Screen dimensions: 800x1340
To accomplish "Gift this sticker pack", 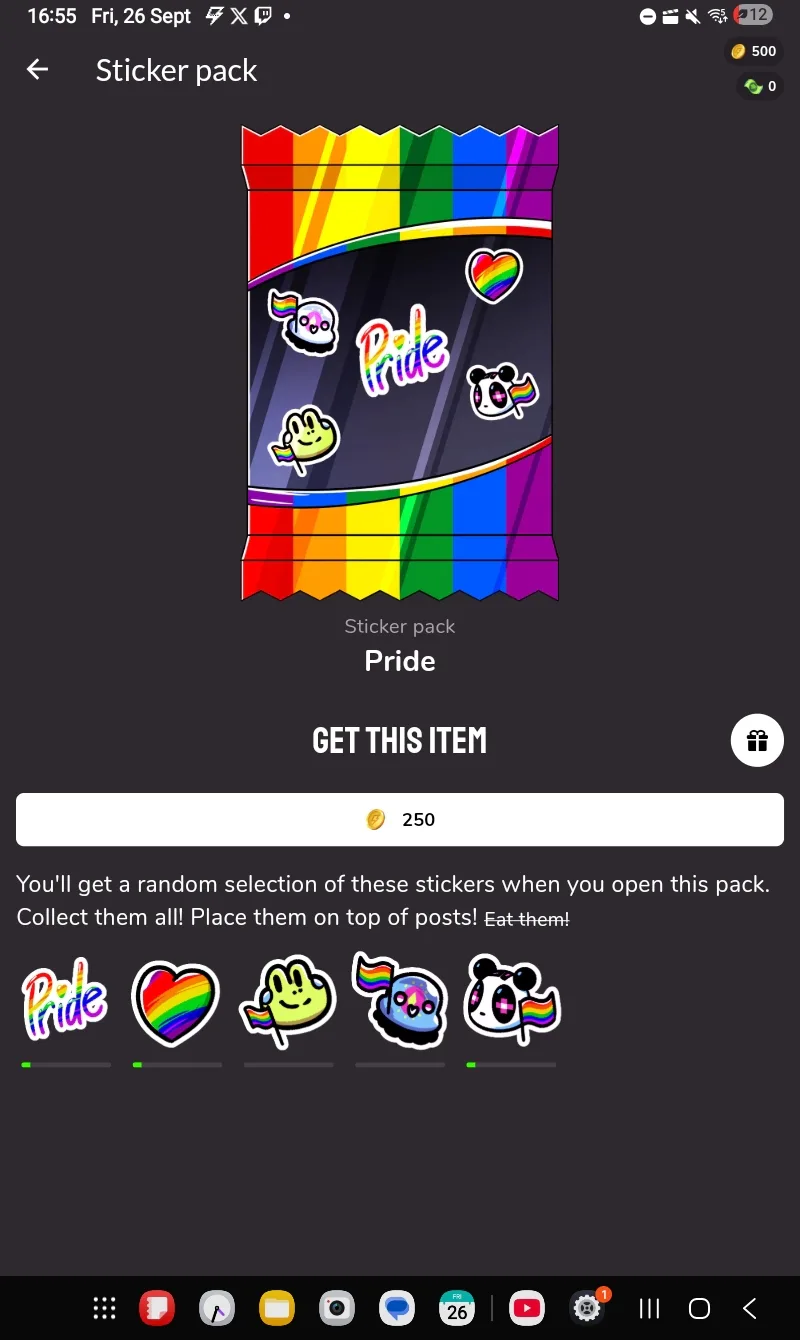I will (x=757, y=740).
